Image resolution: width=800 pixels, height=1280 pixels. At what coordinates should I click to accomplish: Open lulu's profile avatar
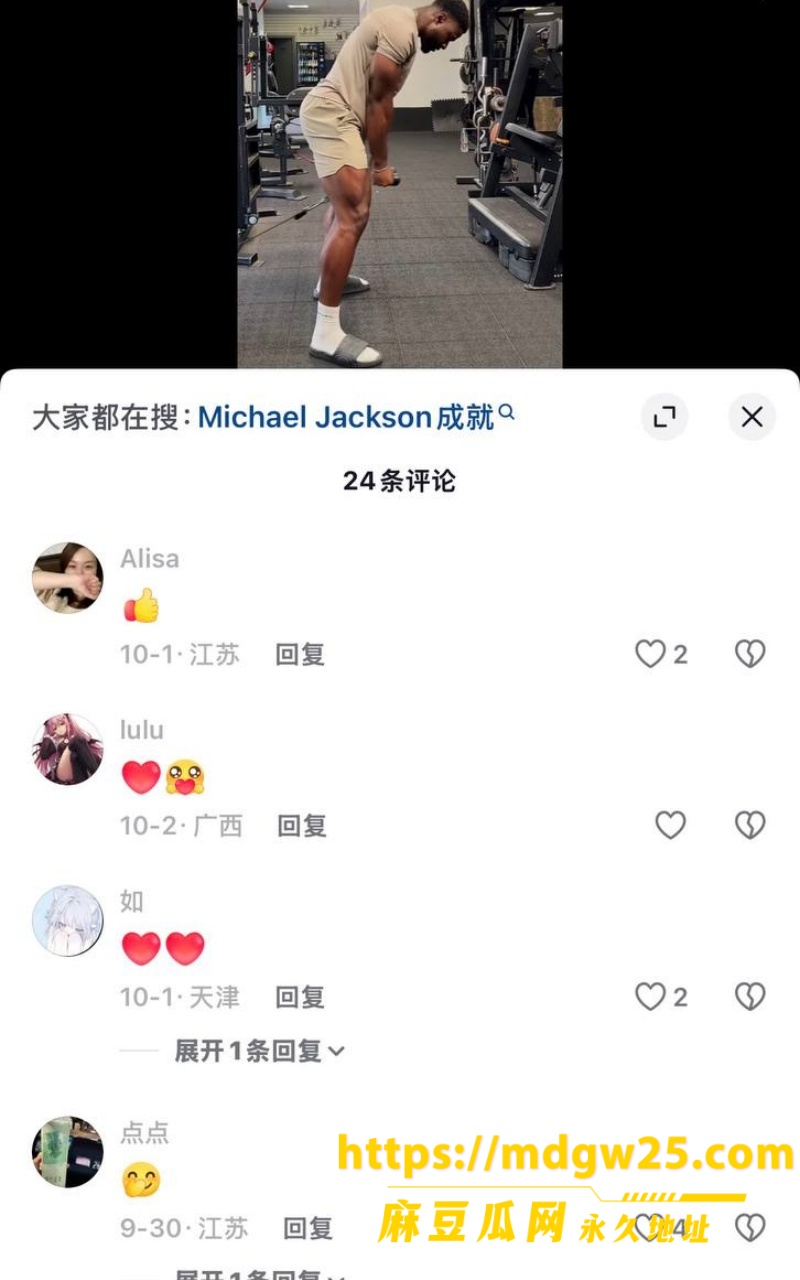[x=68, y=749]
